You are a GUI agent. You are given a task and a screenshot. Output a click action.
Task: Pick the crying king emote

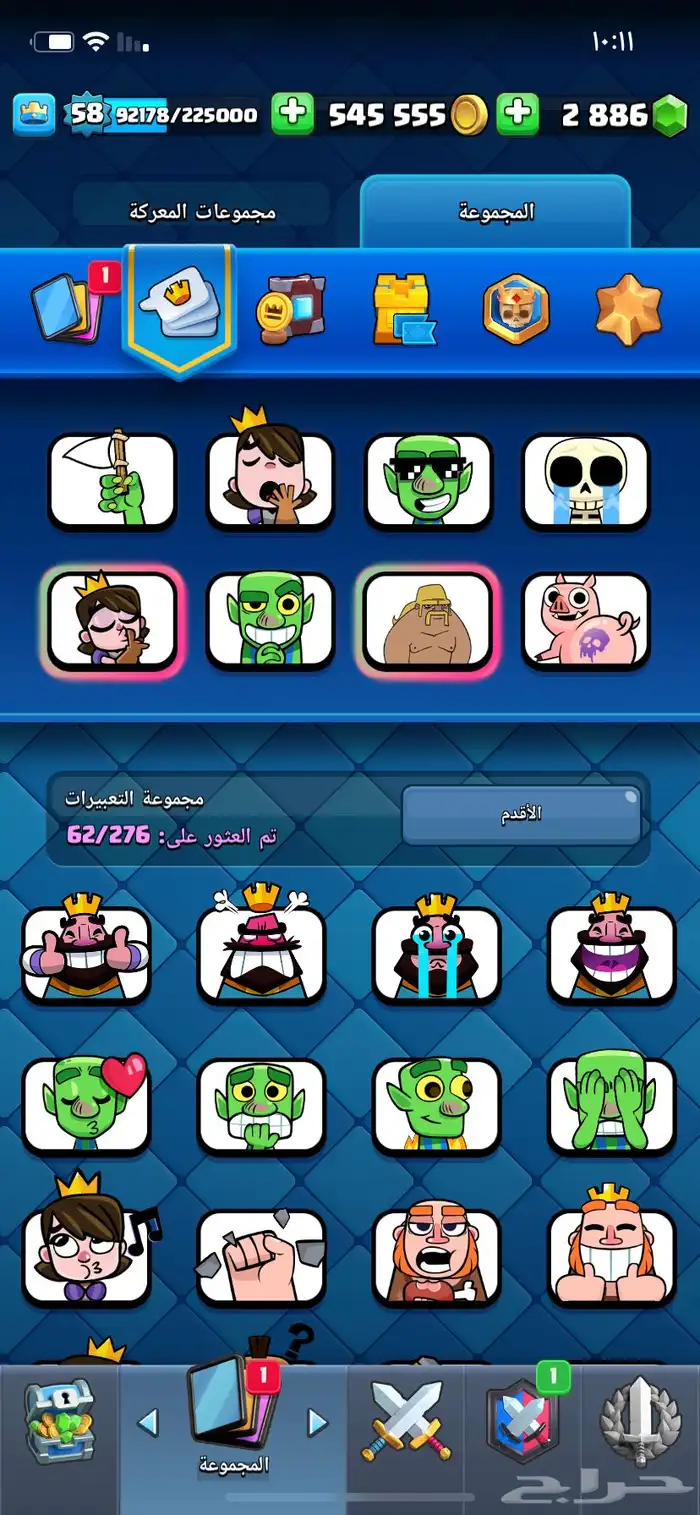coord(436,953)
